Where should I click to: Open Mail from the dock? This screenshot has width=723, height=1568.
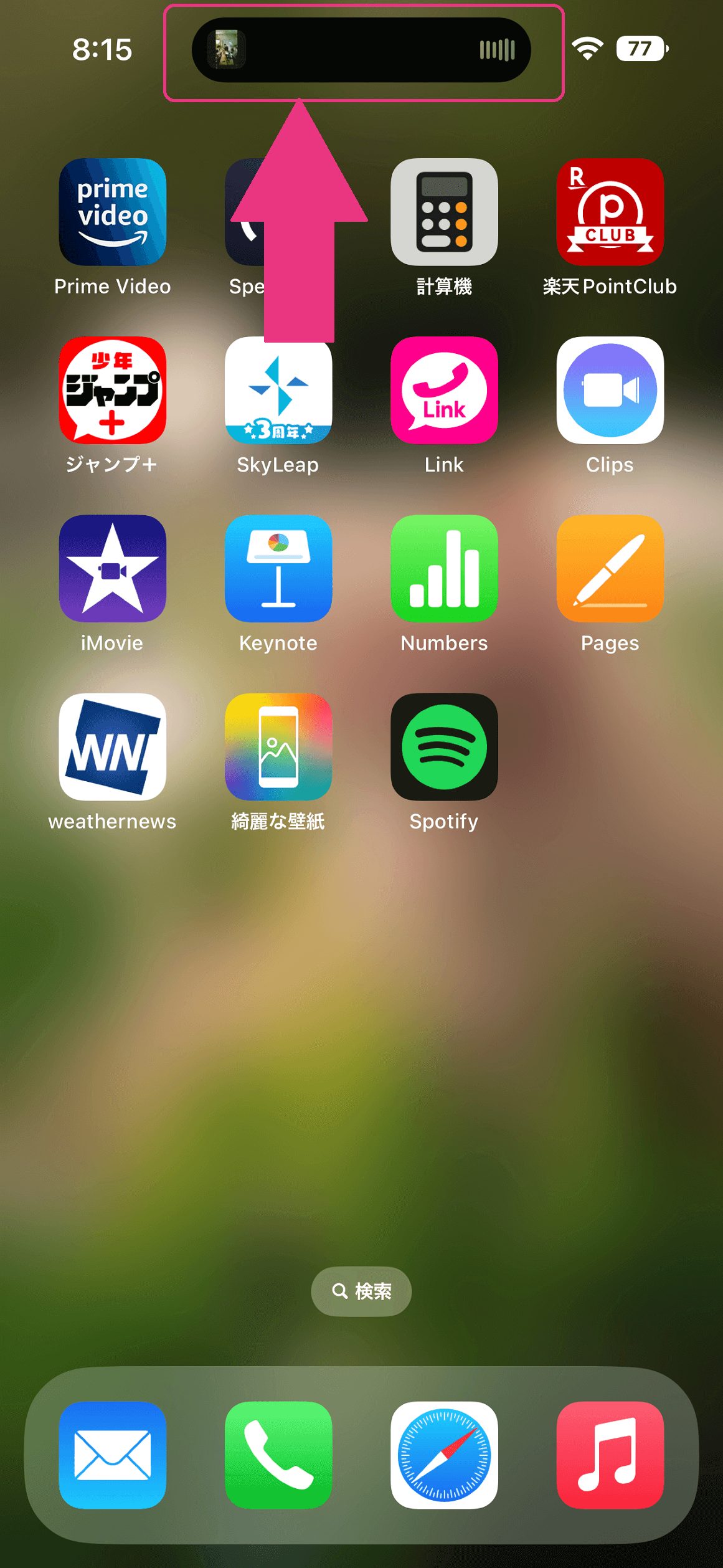[113, 1455]
